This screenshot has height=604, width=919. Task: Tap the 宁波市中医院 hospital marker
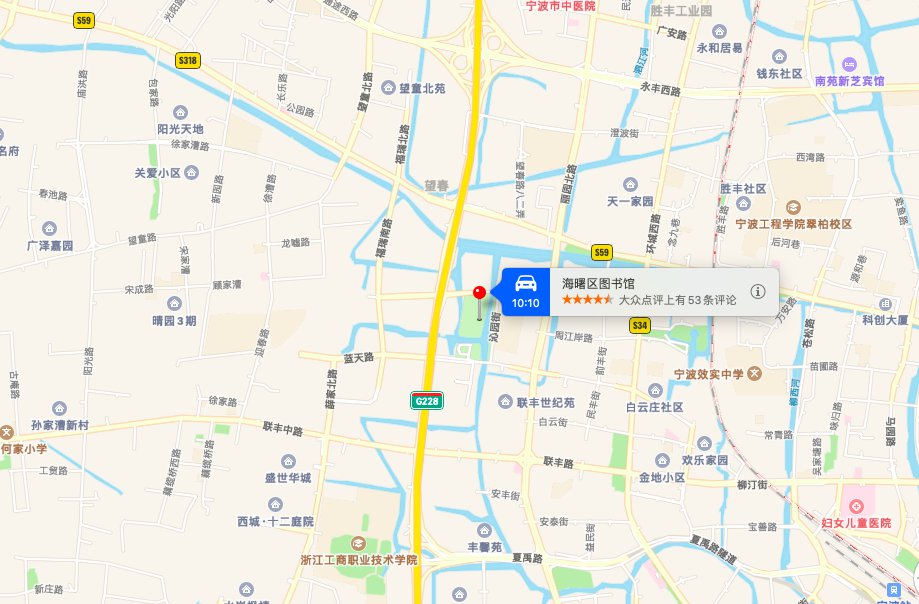[x=561, y=6]
